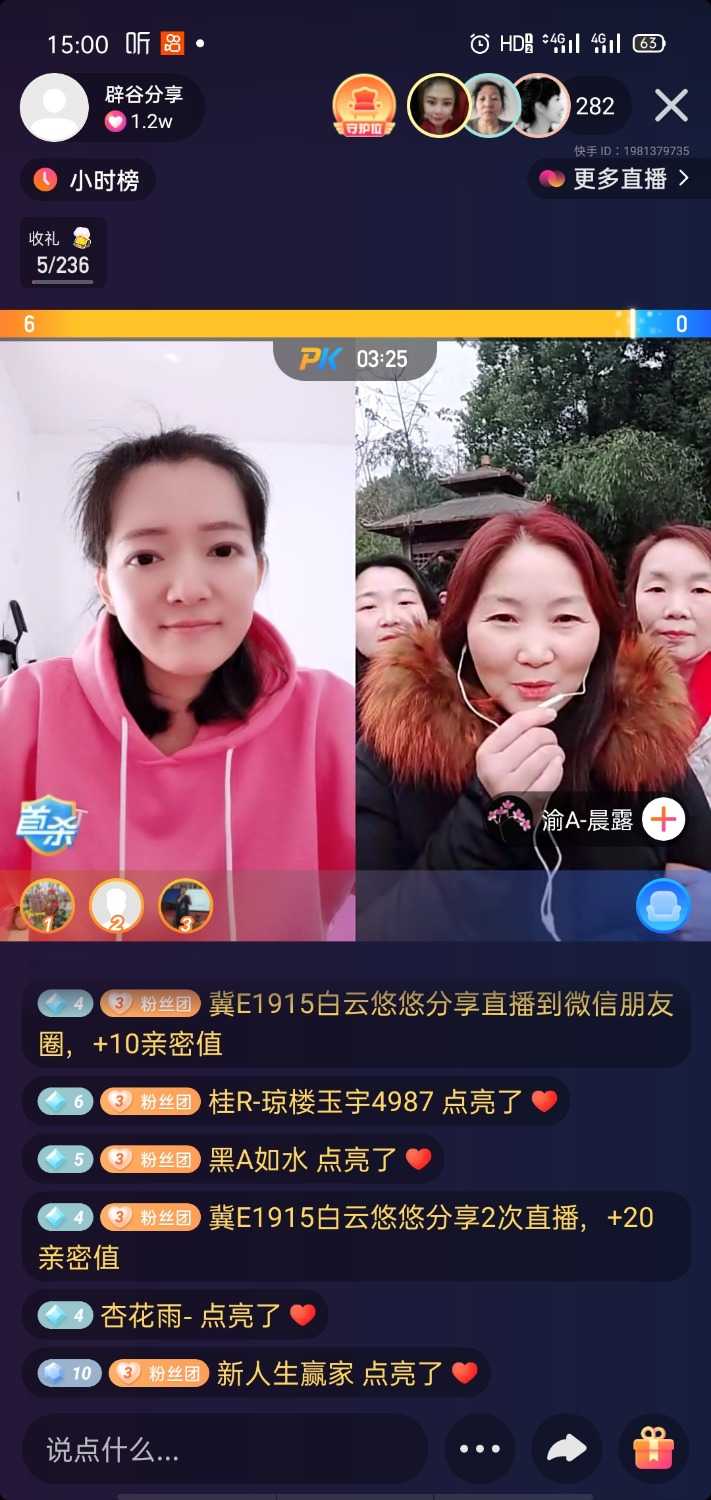Open the 小时榜 hourly ranking
This screenshot has width=711, height=1500.
click(88, 180)
